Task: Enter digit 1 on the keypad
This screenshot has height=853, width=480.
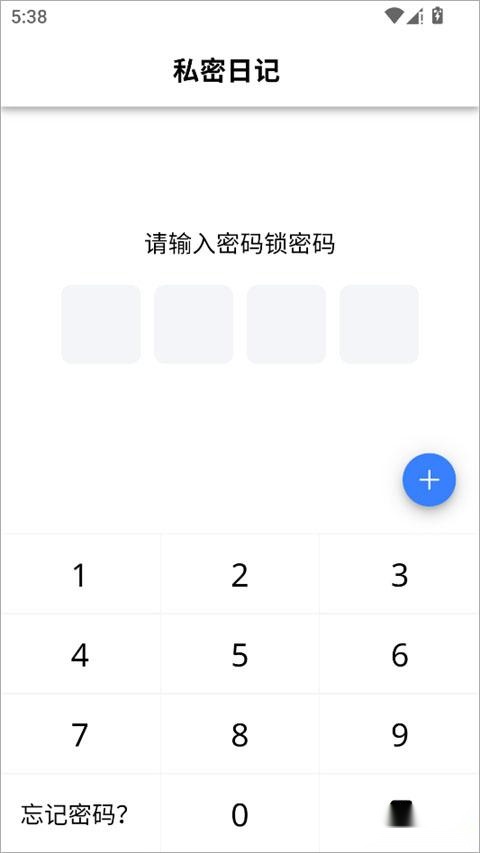Action: [x=81, y=574]
